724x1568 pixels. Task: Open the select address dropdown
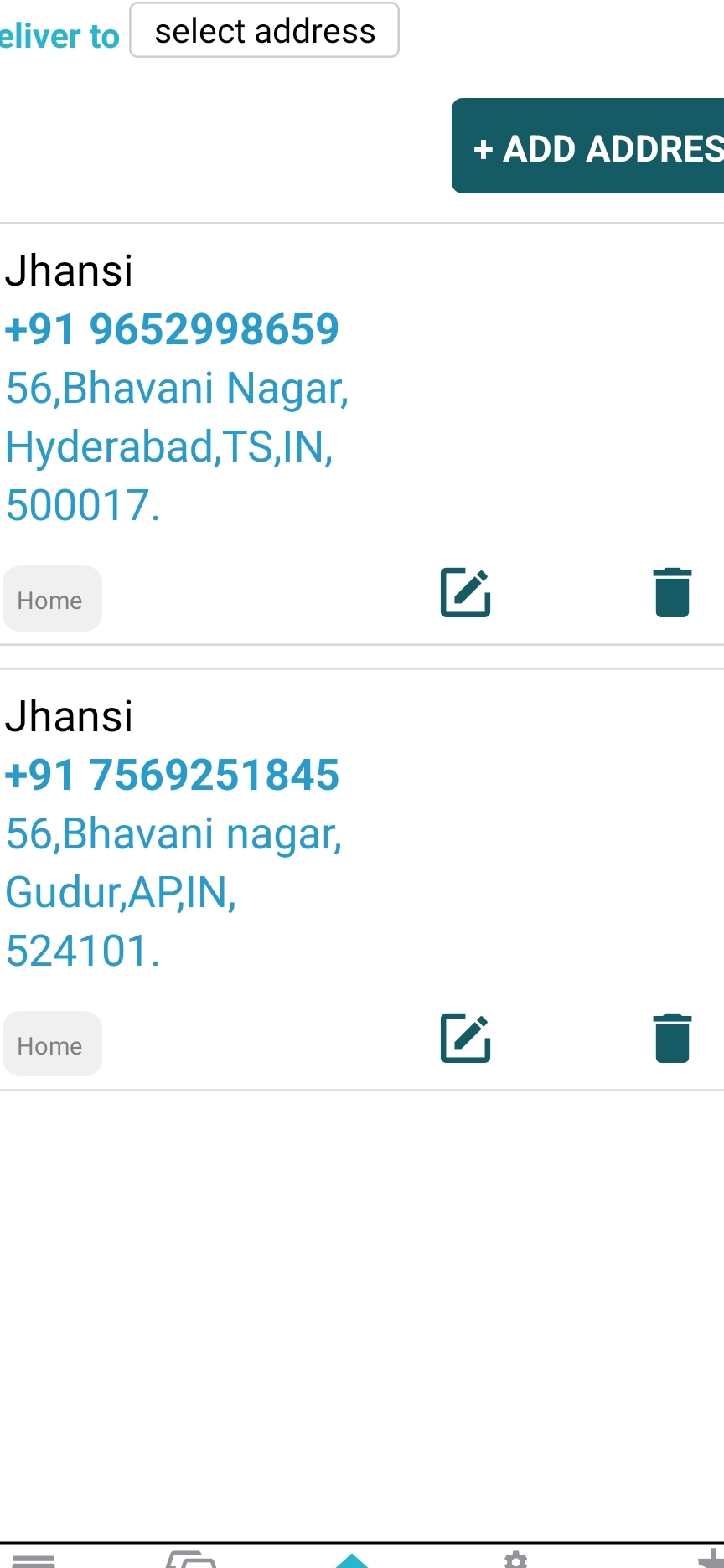pos(264,30)
